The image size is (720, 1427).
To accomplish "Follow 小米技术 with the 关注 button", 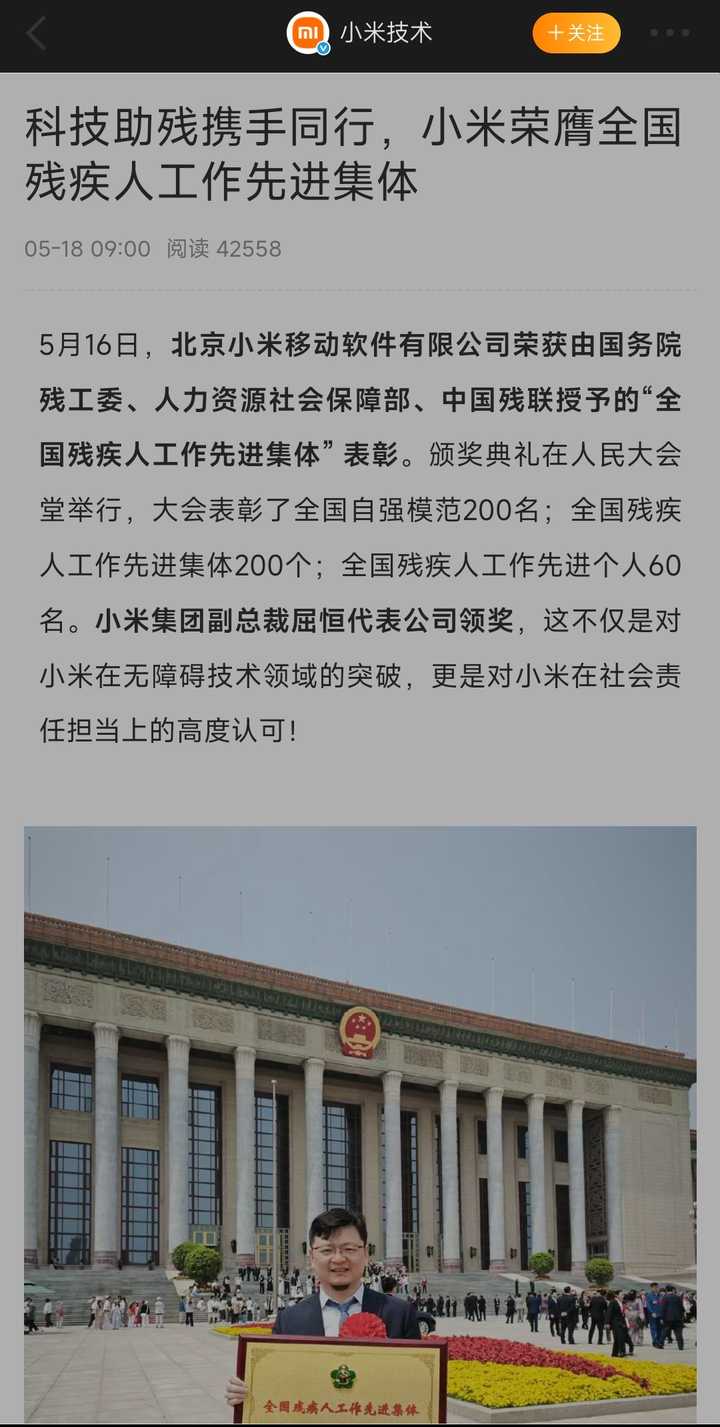I will (576, 33).
